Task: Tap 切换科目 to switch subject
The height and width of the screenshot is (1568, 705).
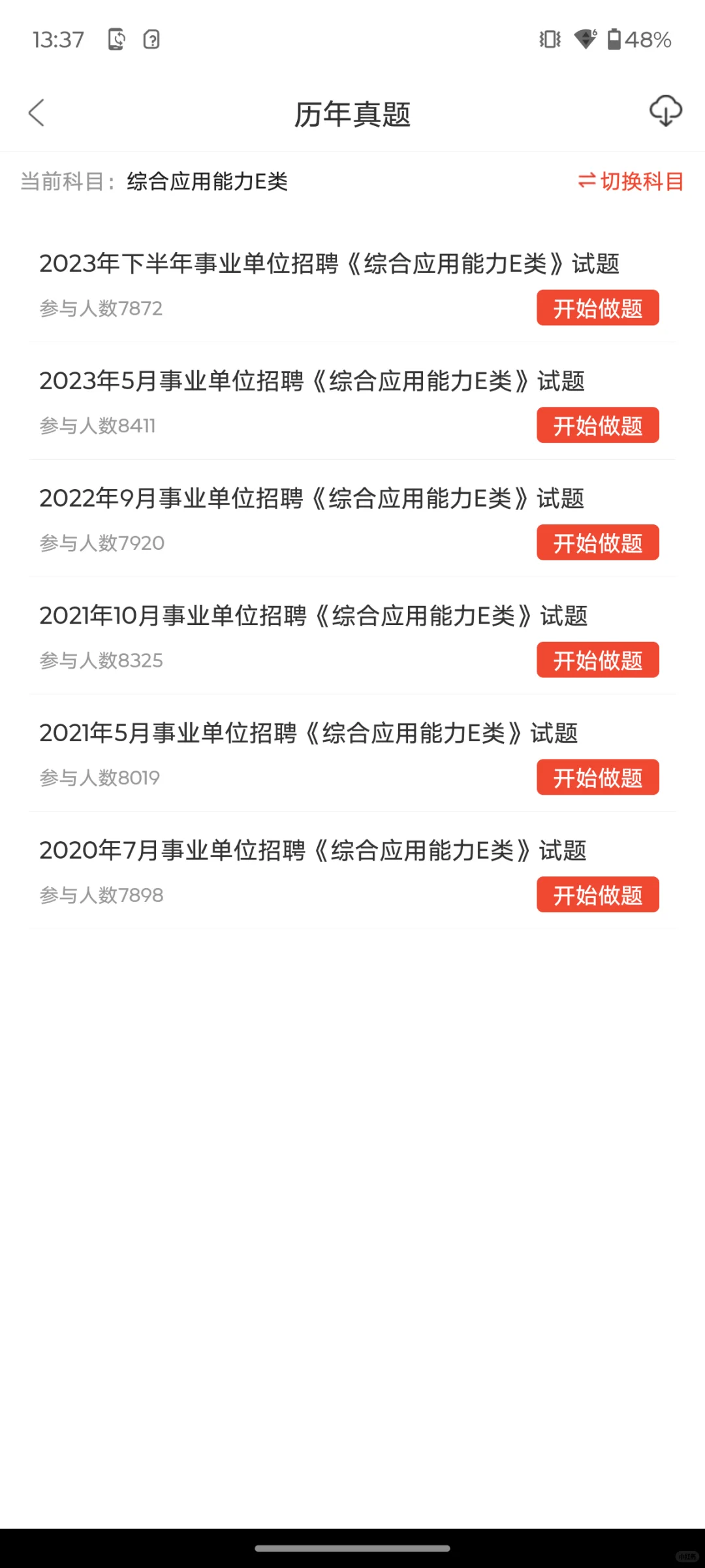Action: (631, 181)
